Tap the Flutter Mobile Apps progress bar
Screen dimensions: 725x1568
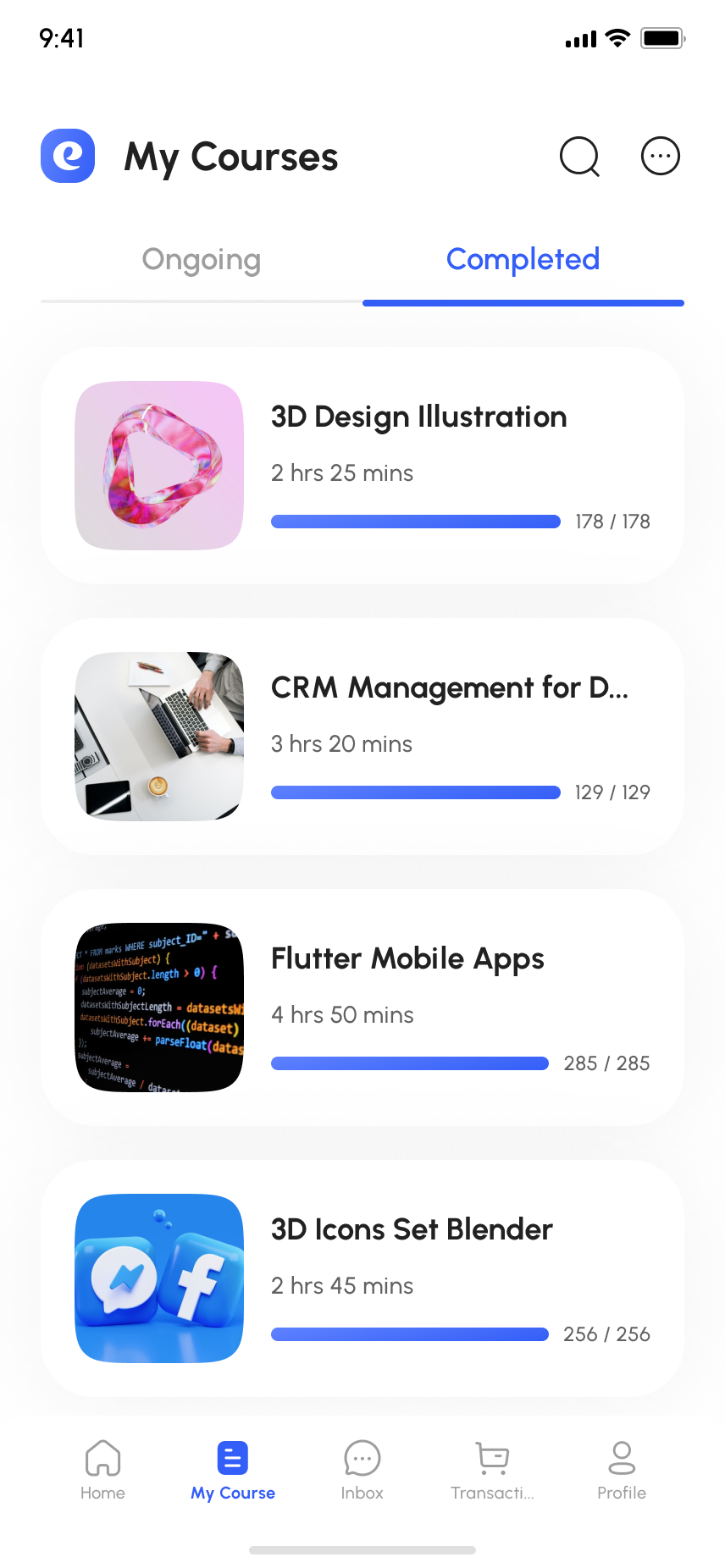[x=409, y=1063]
